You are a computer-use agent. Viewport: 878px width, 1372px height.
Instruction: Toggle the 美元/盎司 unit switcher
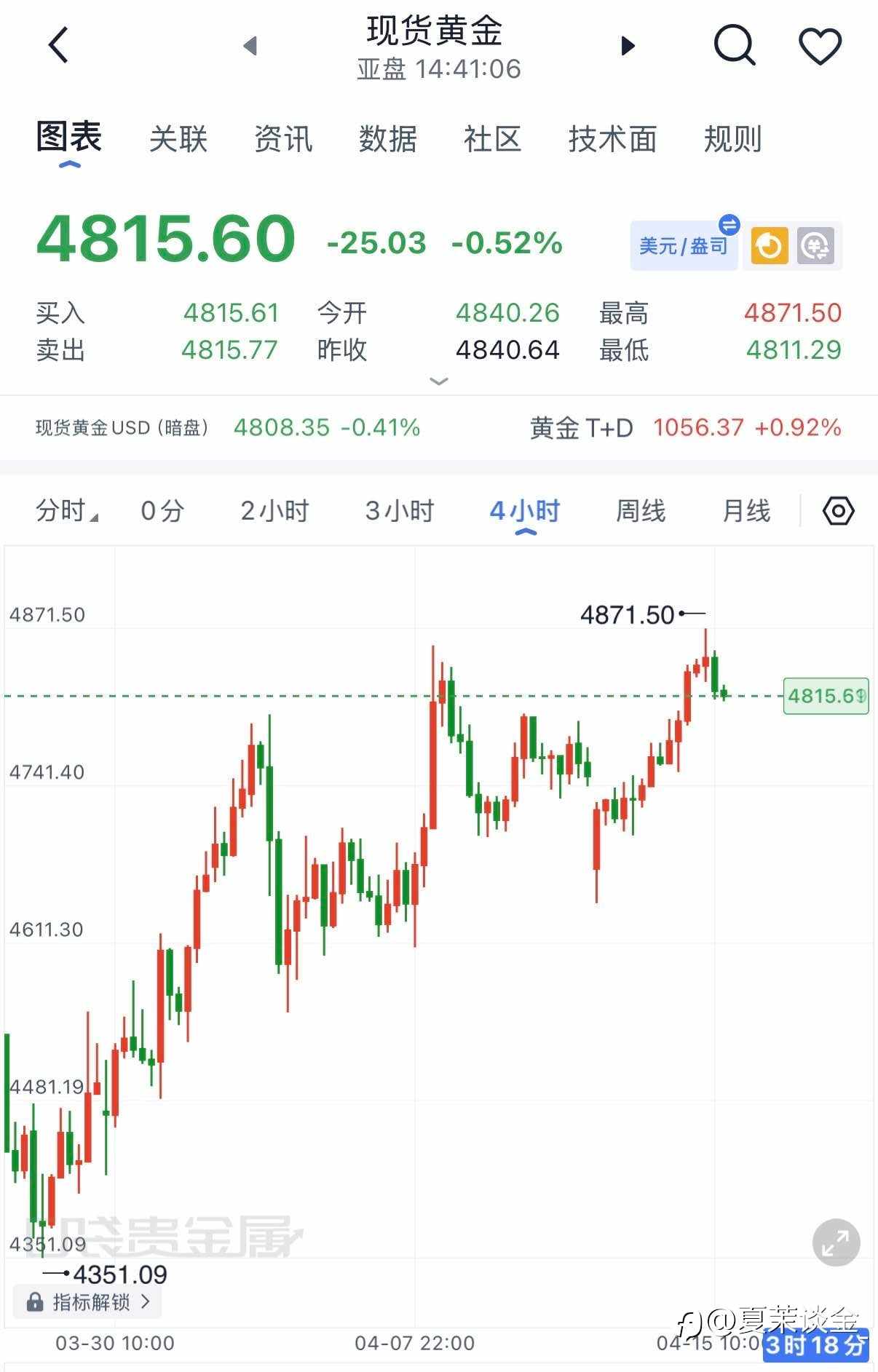pos(679,245)
